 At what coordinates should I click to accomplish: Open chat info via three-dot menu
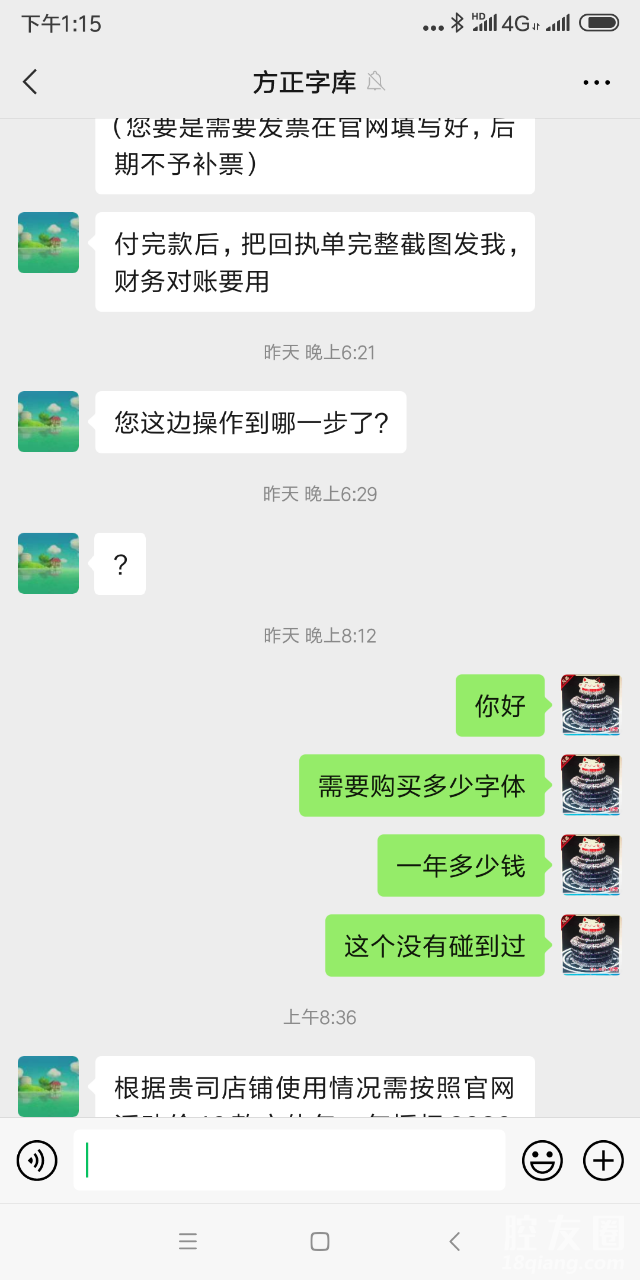596,83
